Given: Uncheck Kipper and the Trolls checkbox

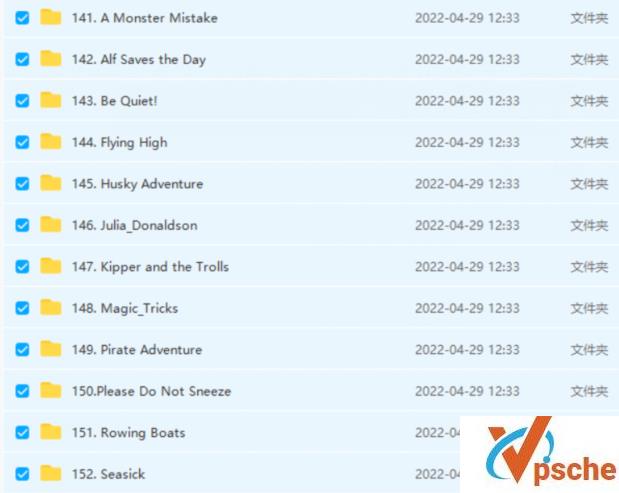Looking at the screenshot, I should tap(22, 267).
